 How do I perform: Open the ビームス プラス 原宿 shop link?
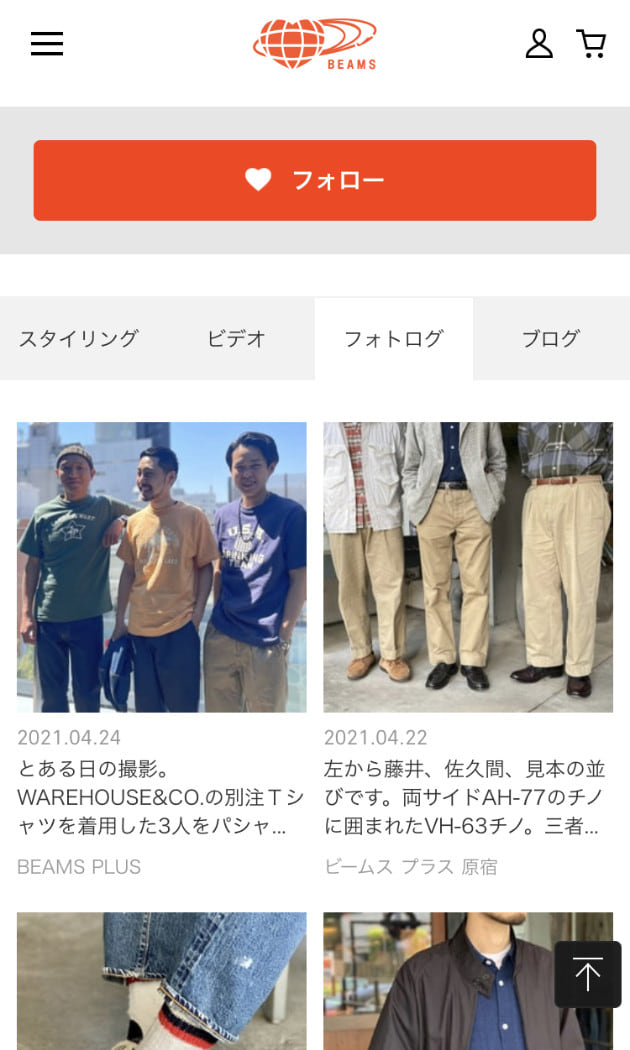410,867
